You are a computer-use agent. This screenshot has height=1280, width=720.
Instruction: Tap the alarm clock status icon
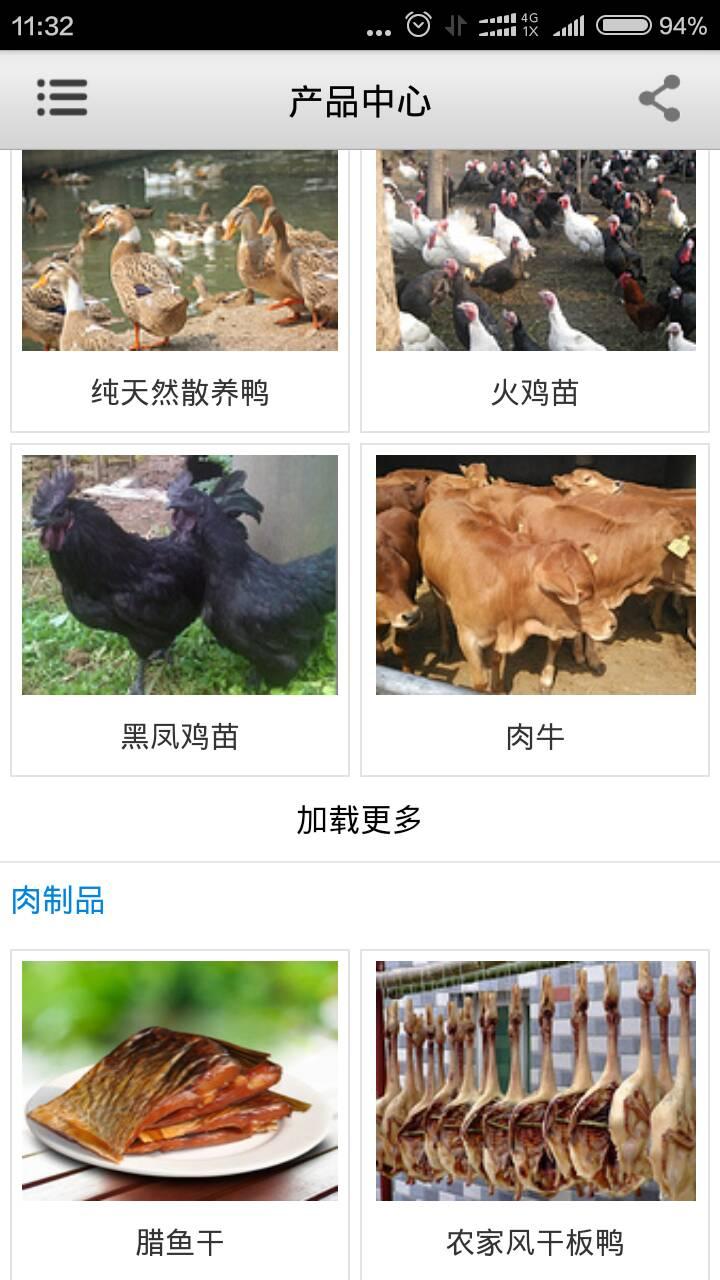click(x=418, y=24)
